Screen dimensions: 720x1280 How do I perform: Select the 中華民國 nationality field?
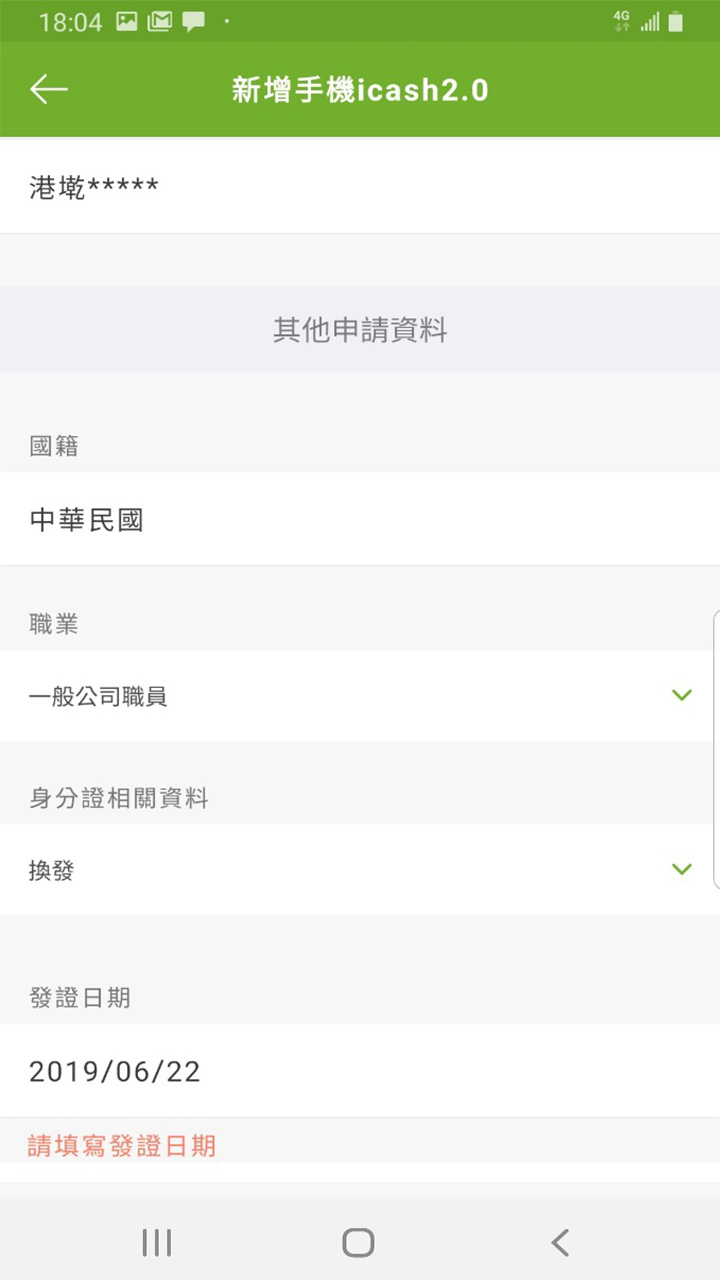tap(360, 519)
